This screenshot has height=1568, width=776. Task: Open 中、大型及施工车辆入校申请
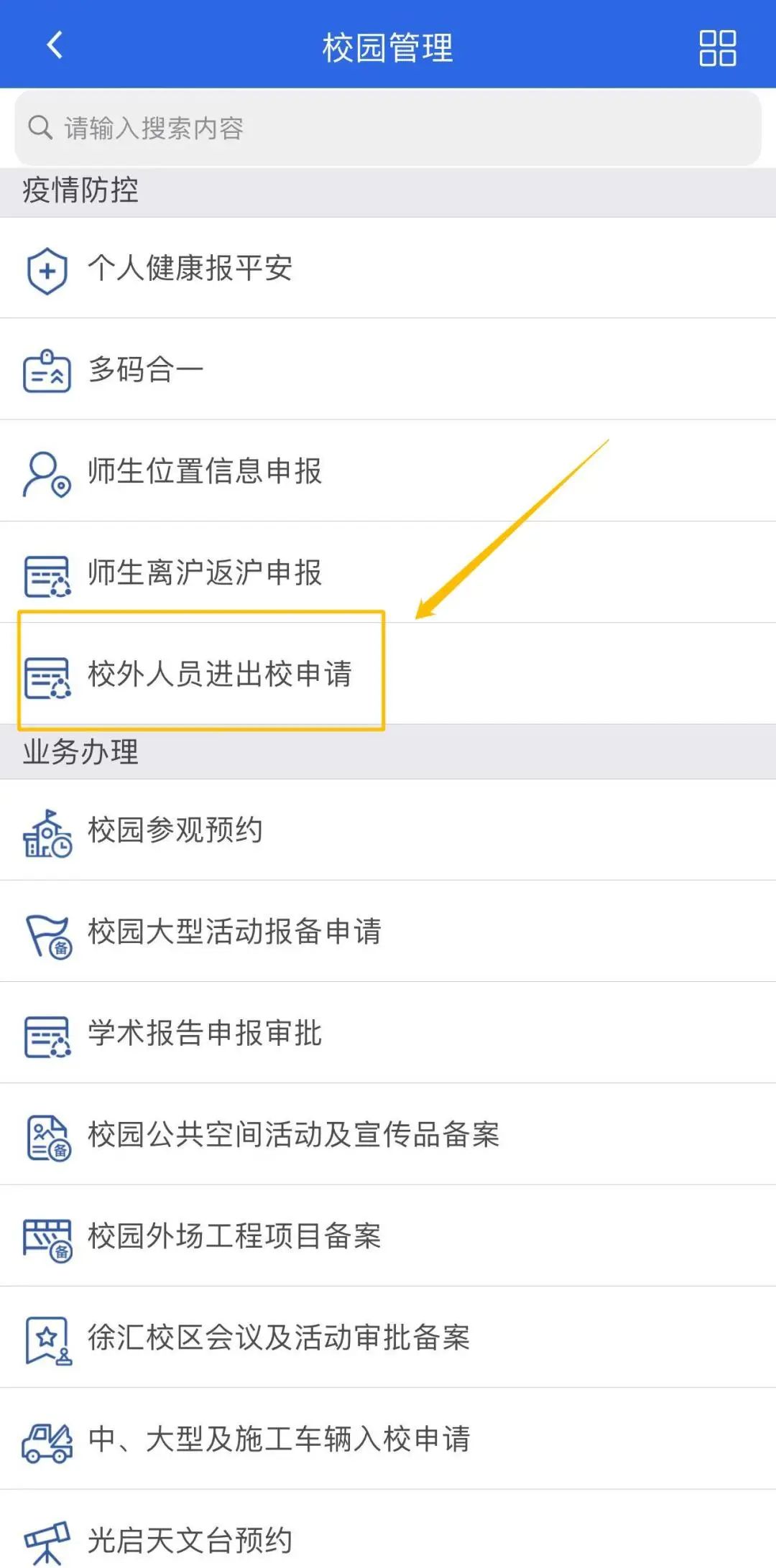tap(388, 1438)
